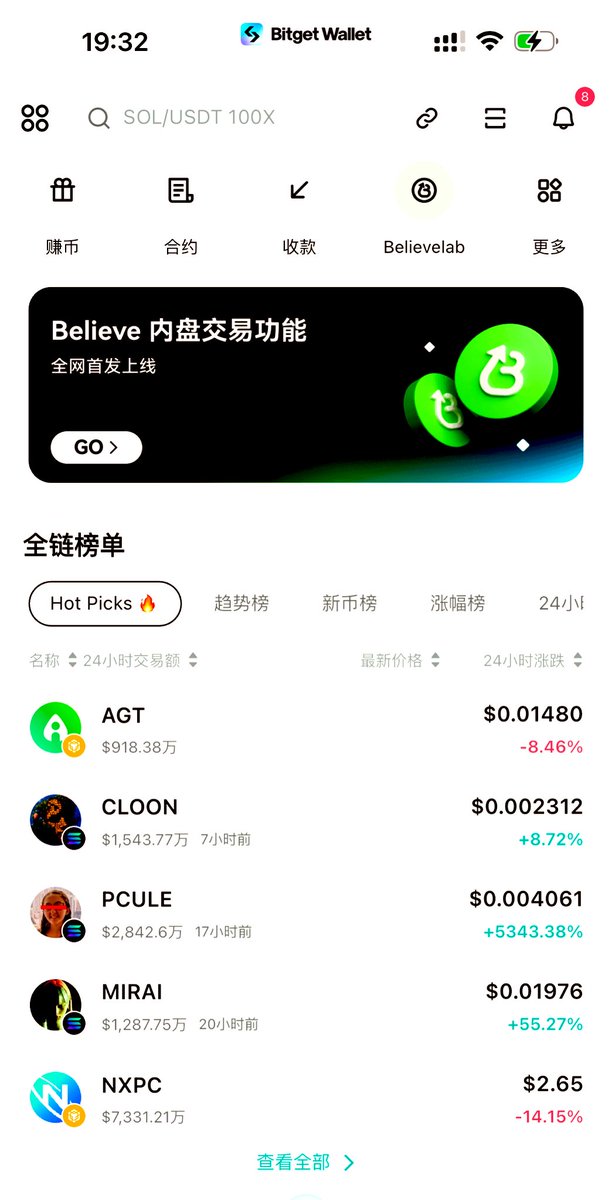Tap GO on the Believe banner
The image size is (612, 1200).
96,447
